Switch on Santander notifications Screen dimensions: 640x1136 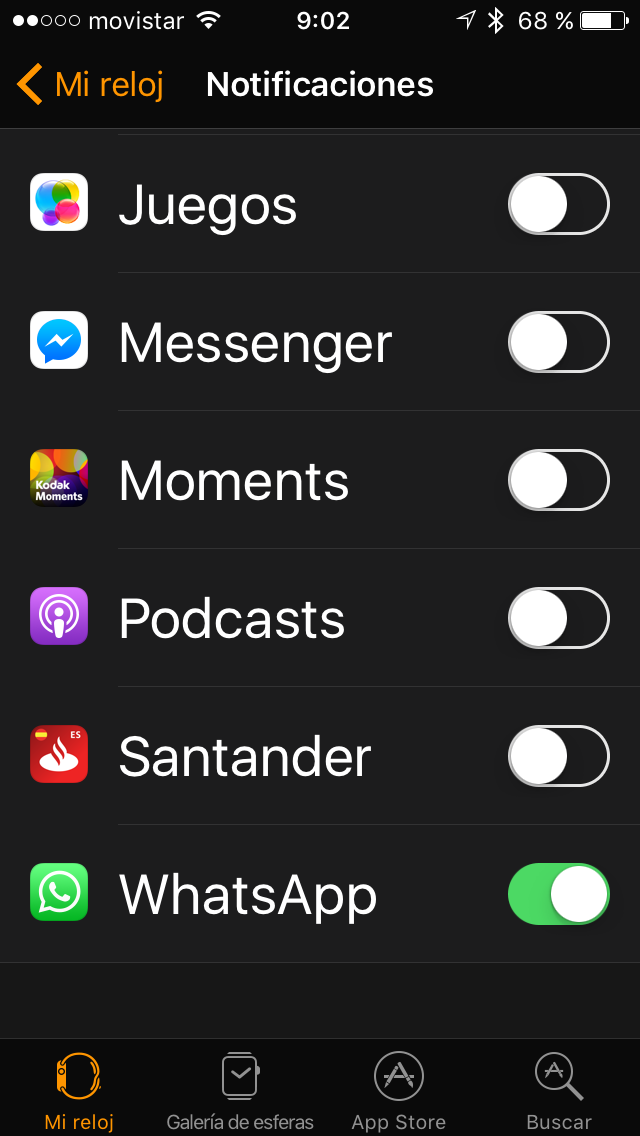558,756
